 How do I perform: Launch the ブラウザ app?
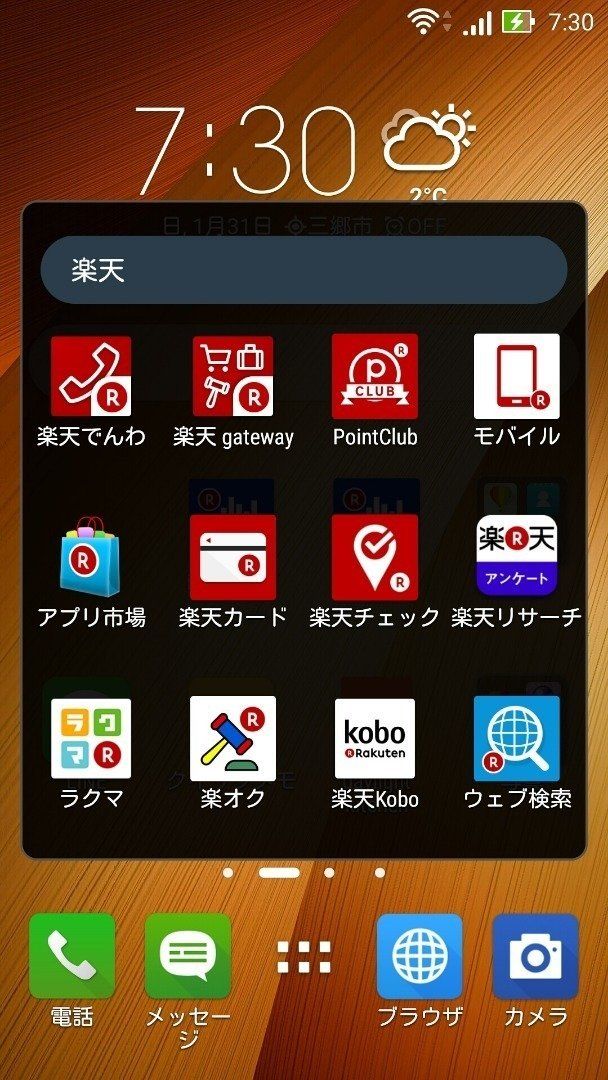[420, 957]
